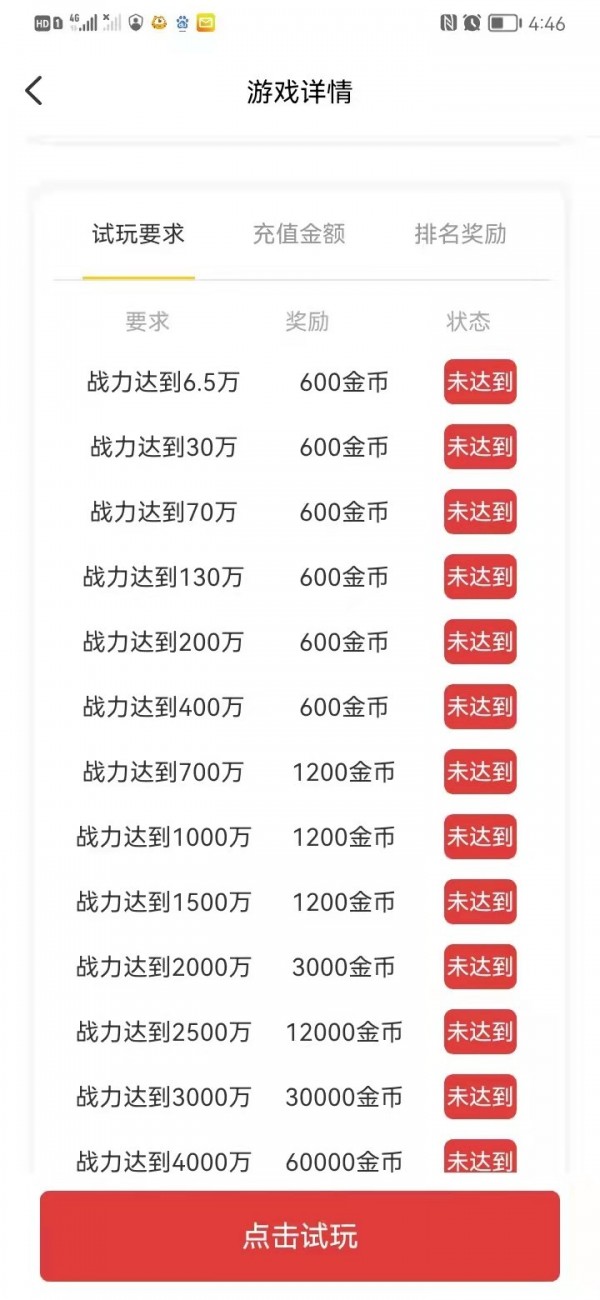Select the 试玩要求 tab
Screen dimensions: 600x1300
pyautogui.click(x=139, y=235)
